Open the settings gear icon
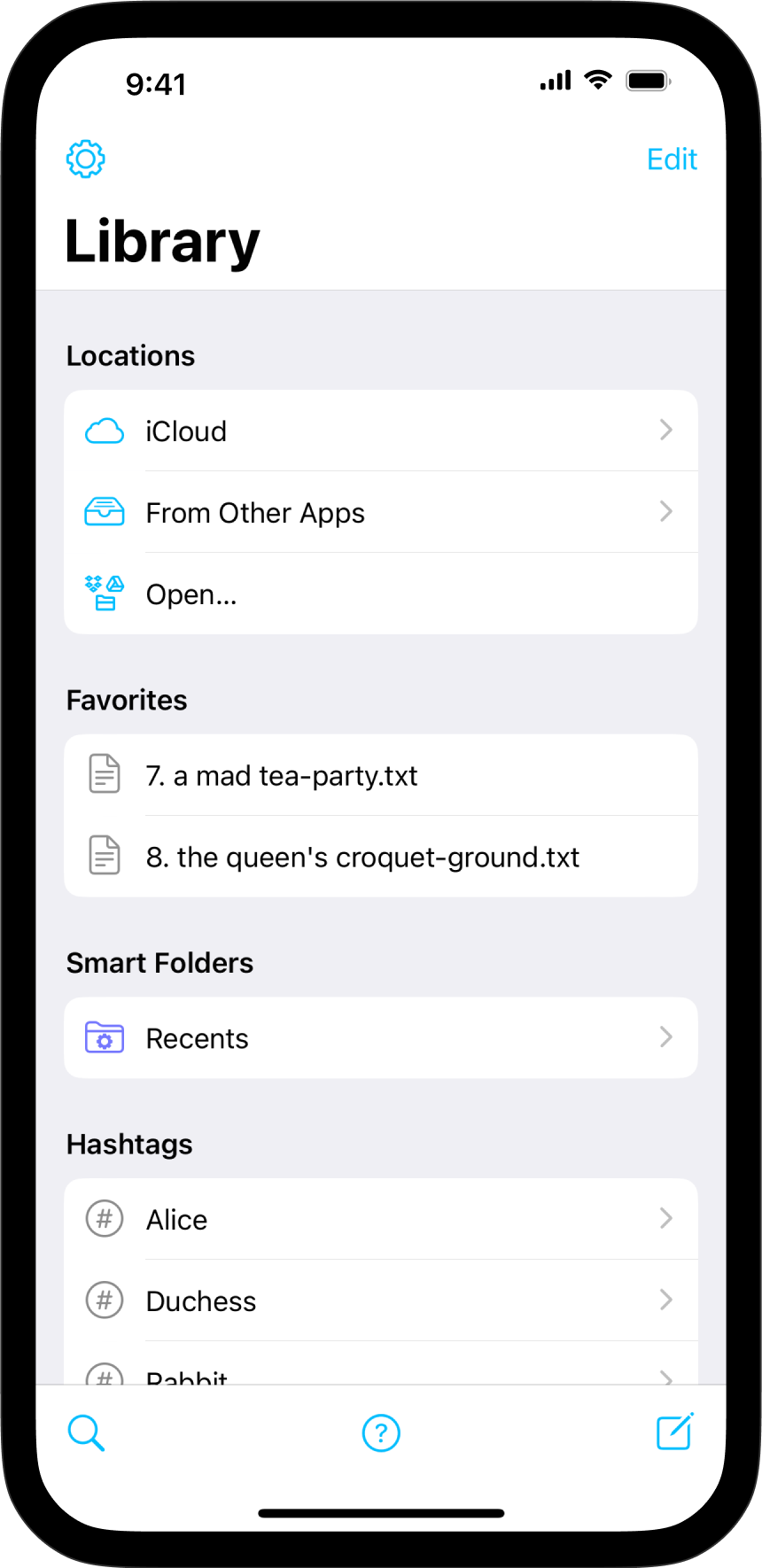This screenshot has height=1568, width=762. pos(86,159)
